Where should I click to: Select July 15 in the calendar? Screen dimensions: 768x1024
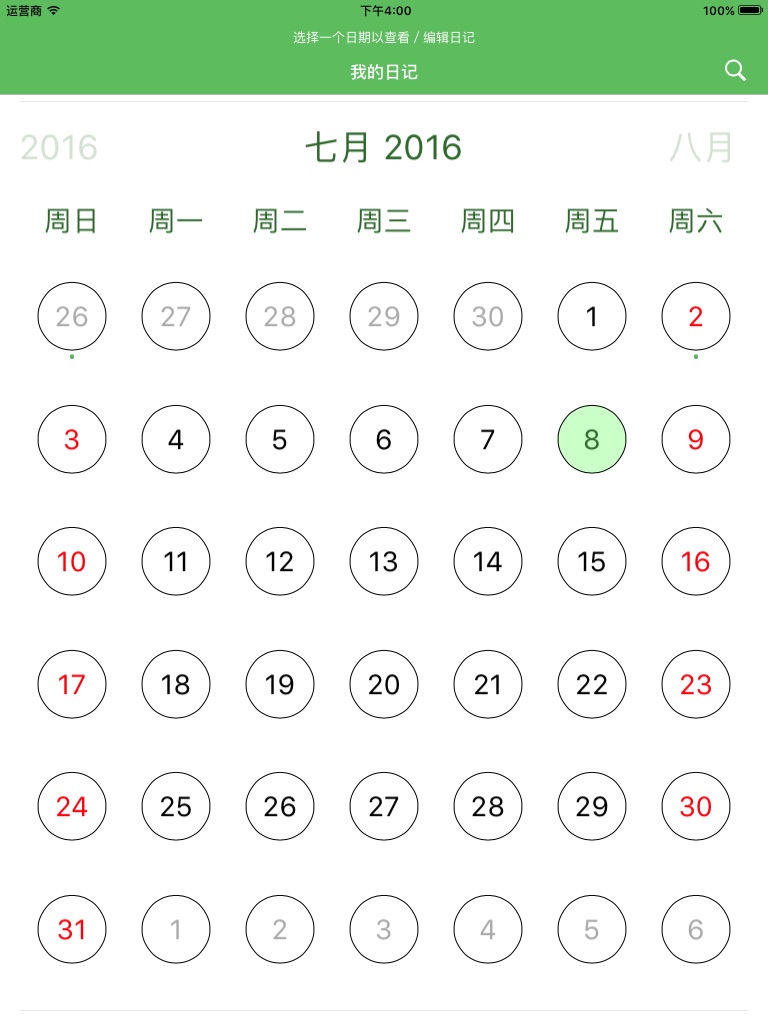click(x=592, y=562)
